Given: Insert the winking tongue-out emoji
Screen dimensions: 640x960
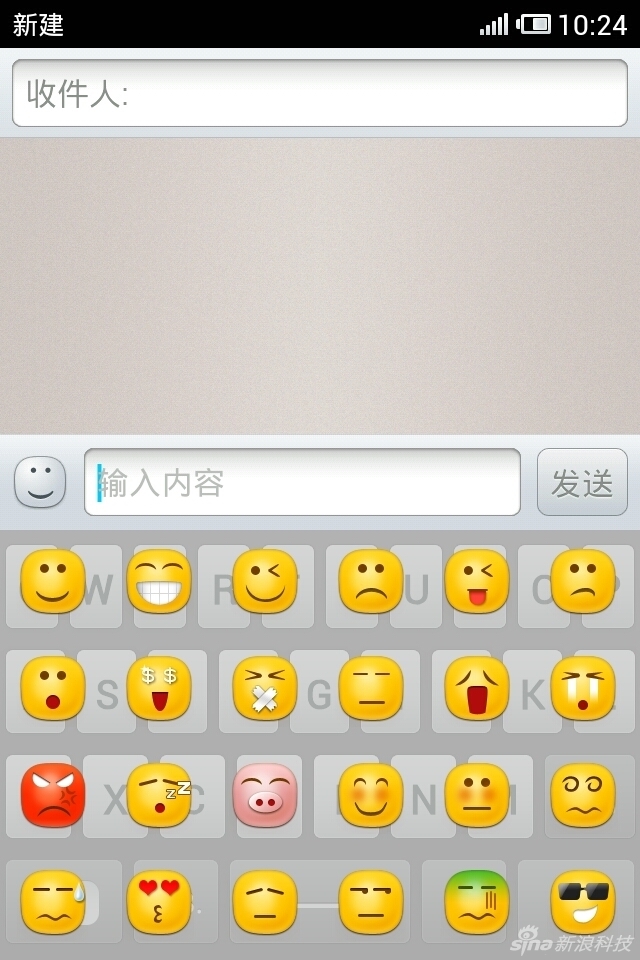Looking at the screenshot, I should coord(477,581).
